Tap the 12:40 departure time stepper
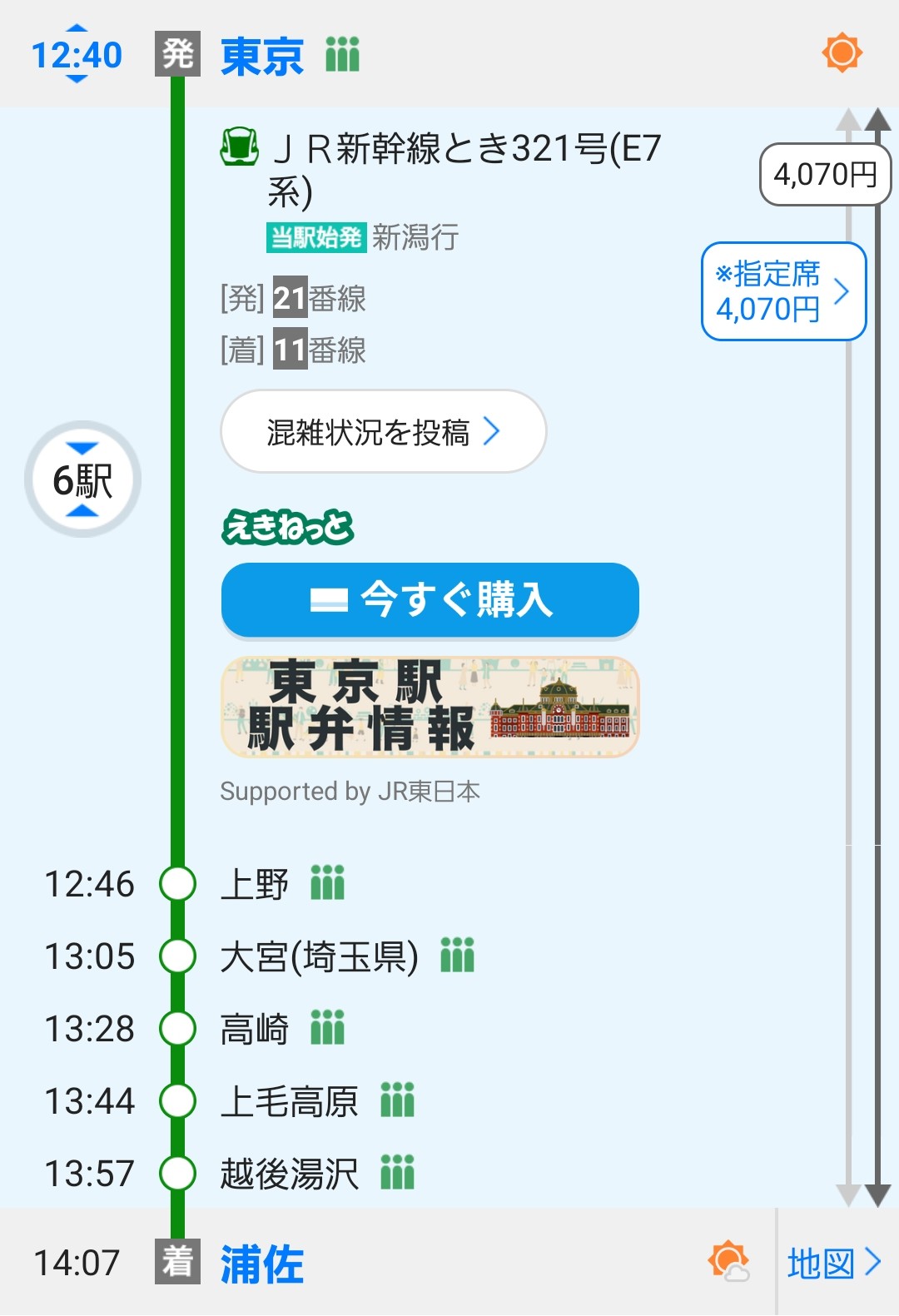 [77, 55]
